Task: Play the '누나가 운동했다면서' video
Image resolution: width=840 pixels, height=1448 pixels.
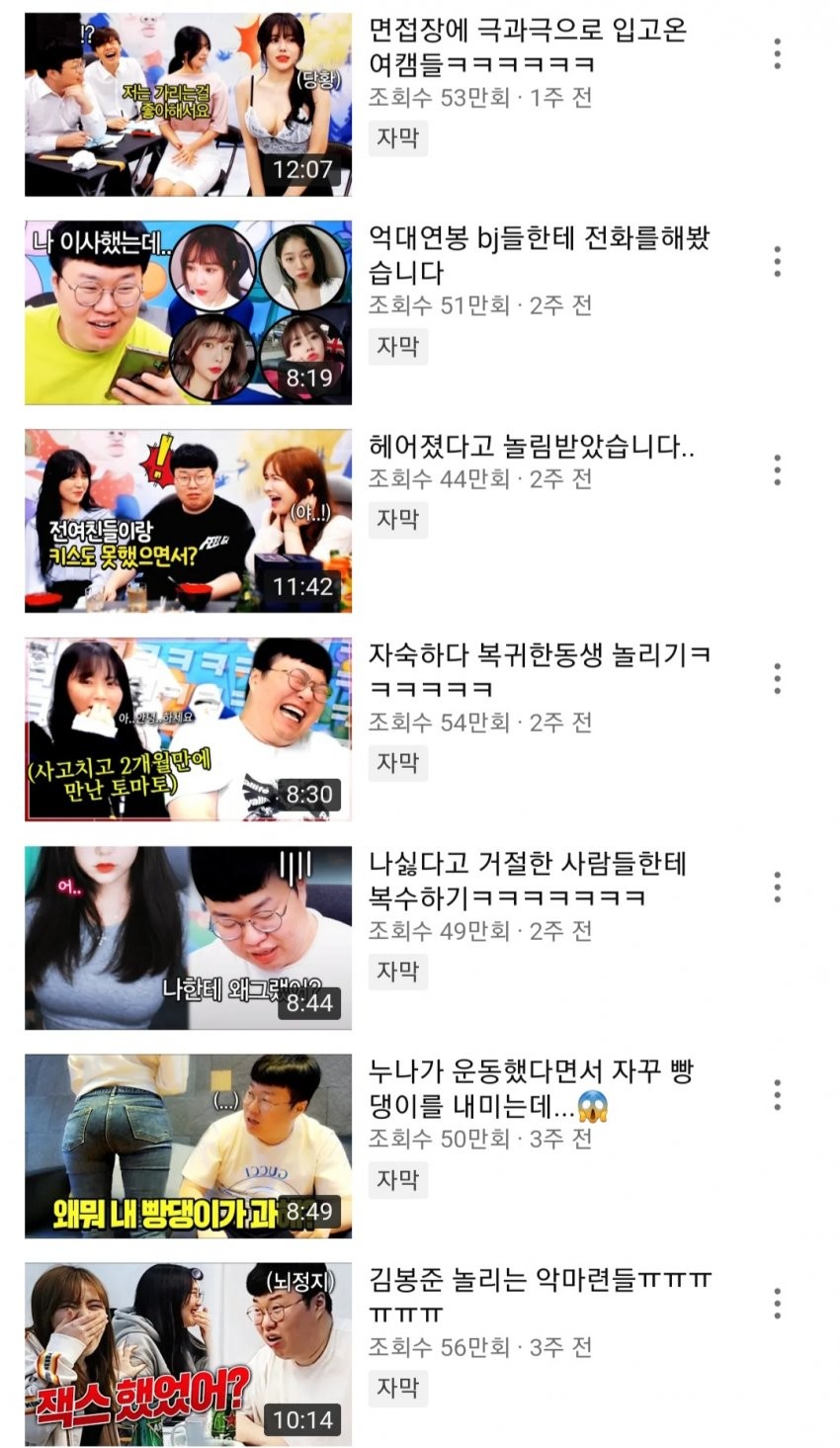Action: [188, 1147]
